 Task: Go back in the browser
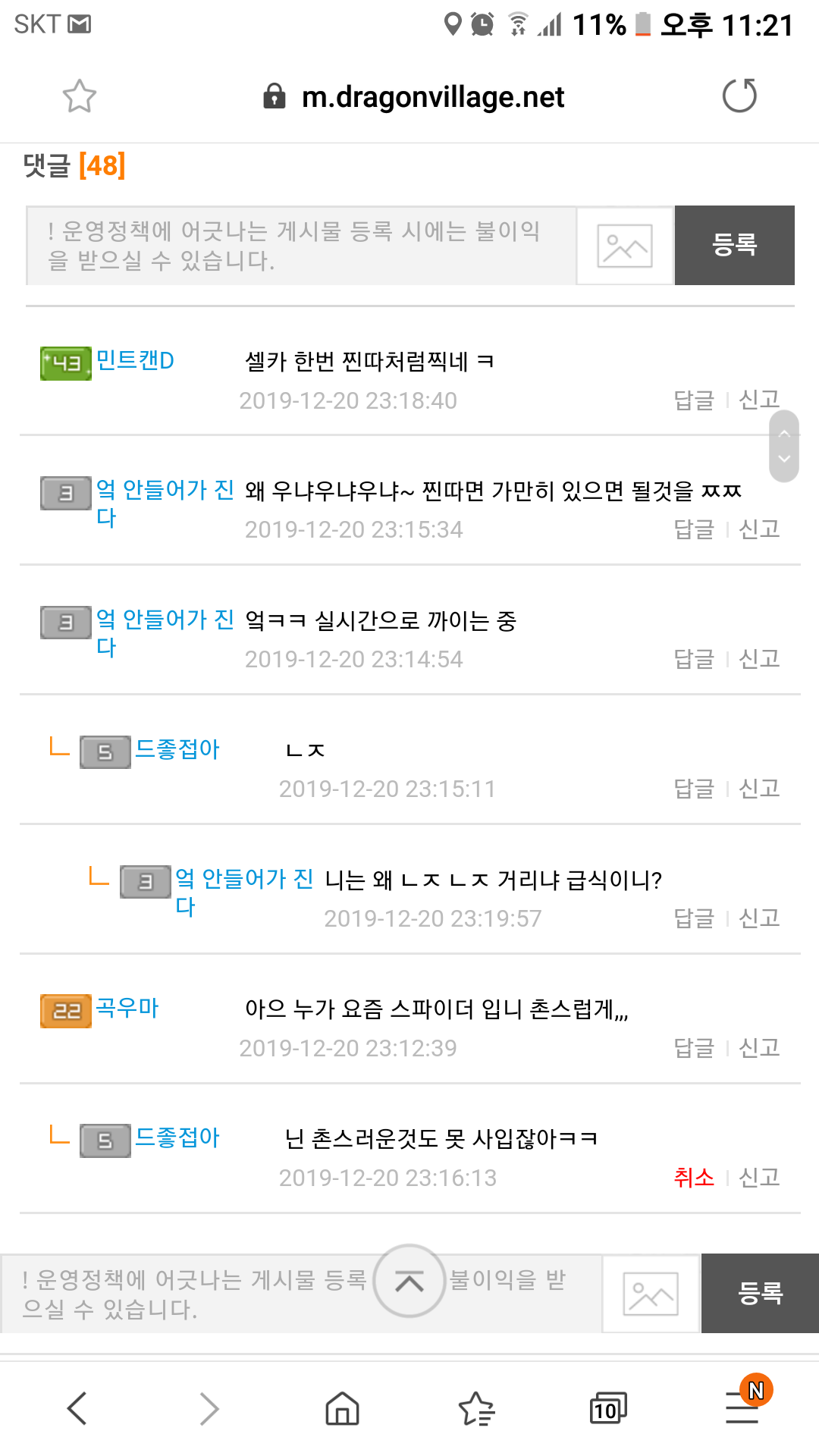coord(77,1409)
